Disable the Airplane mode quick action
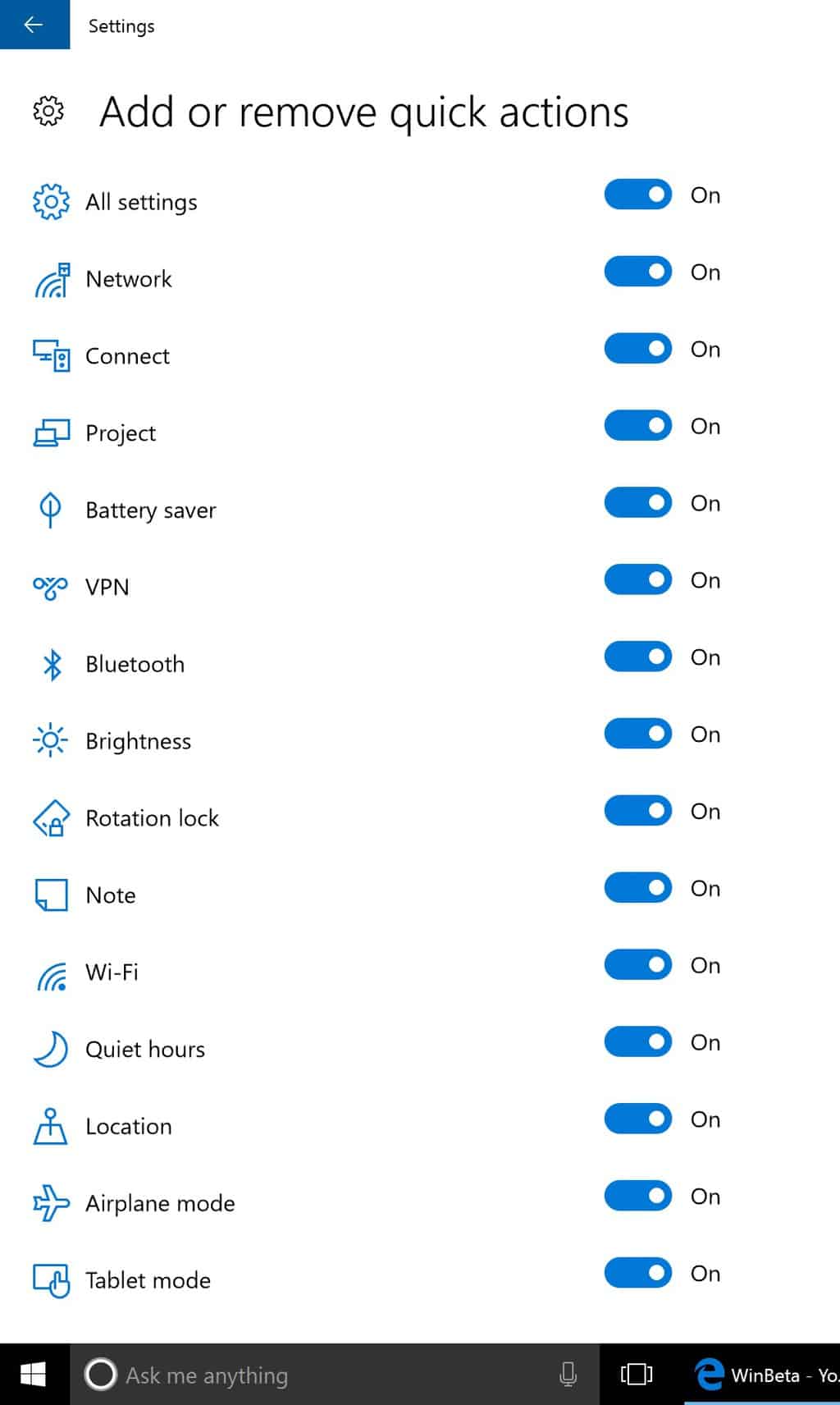Viewport: 840px width, 1405px height. (x=637, y=1197)
